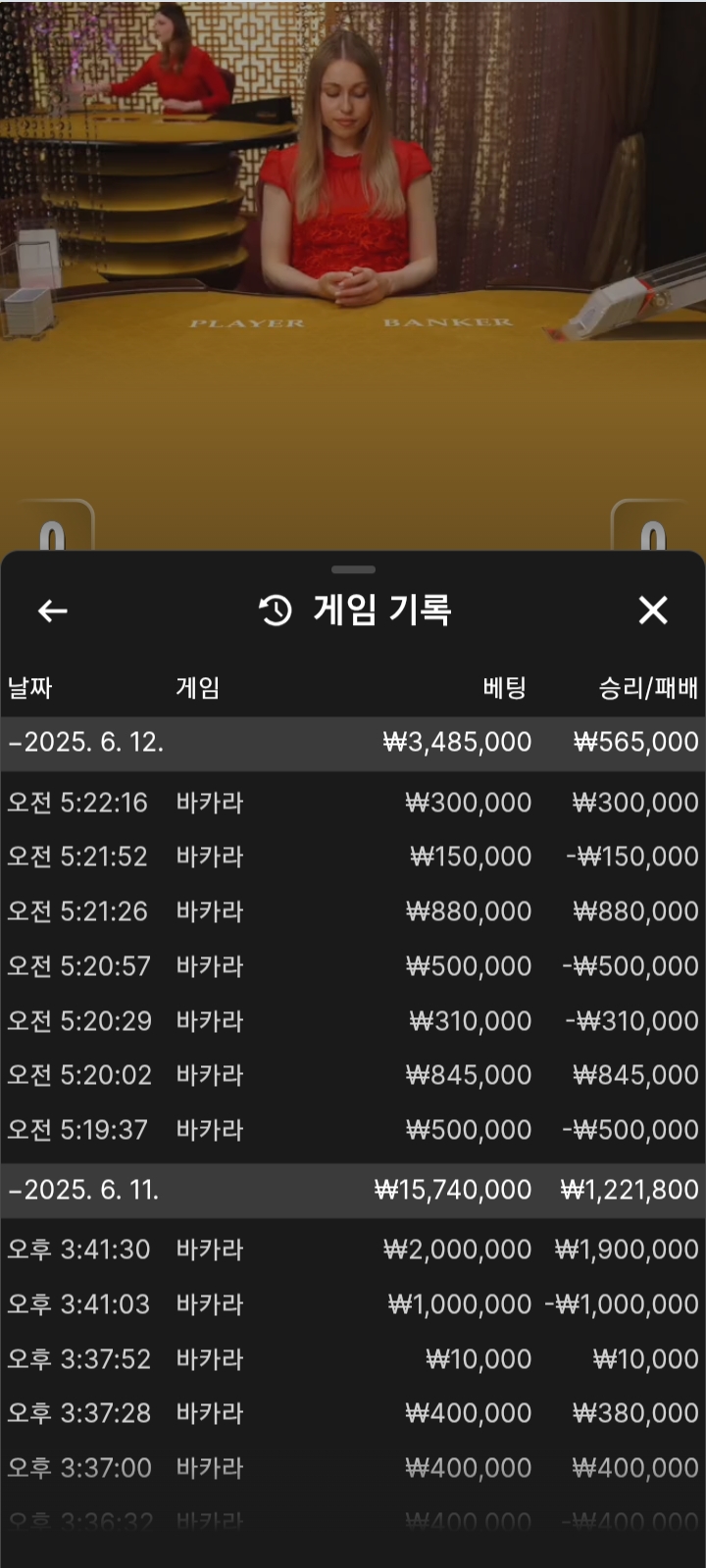The image size is (706, 1568).
Task: Select the 오전 5:20:57 game entry
Action: 353,966
